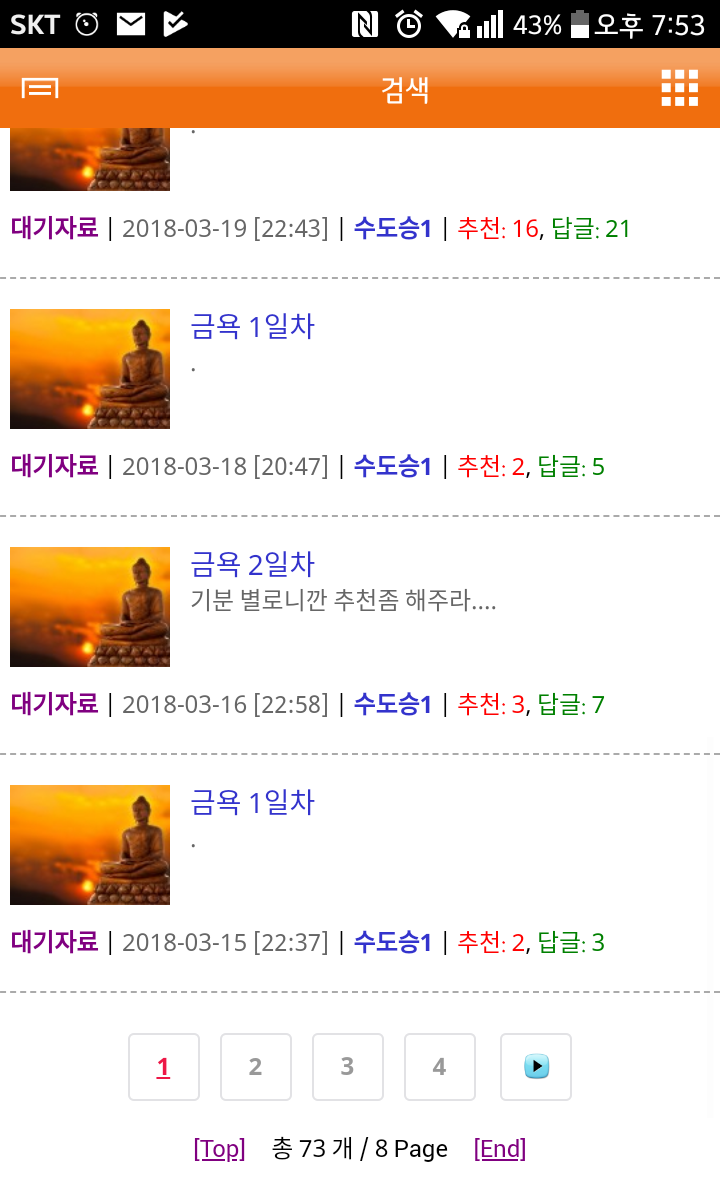Tap thumbnail of 금욕 2일차 post
This screenshot has width=720, height=1199.
(x=90, y=607)
